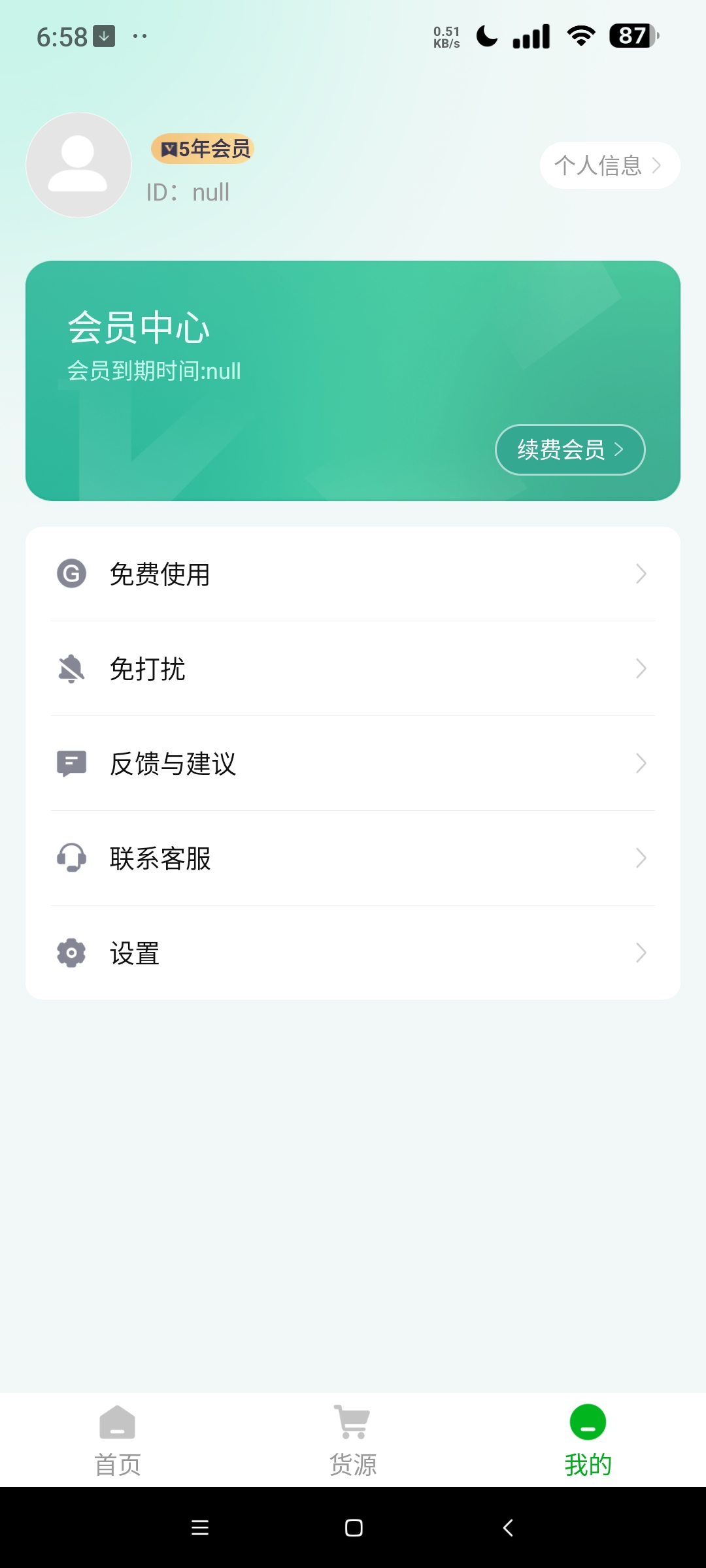Open the 会员中心 card
706x1568 pixels.
point(353,381)
